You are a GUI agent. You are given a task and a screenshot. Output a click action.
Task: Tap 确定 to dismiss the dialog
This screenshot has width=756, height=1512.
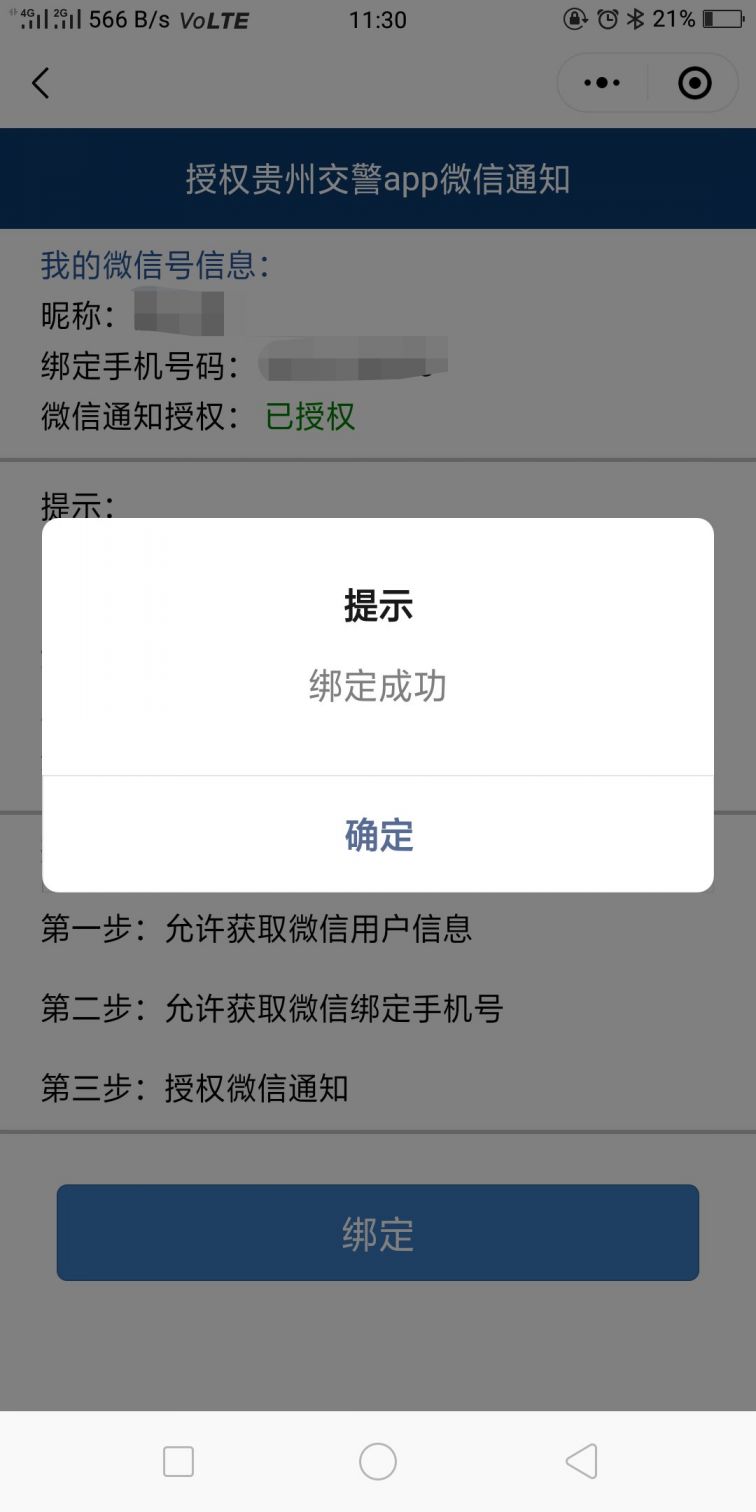(378, 835)
